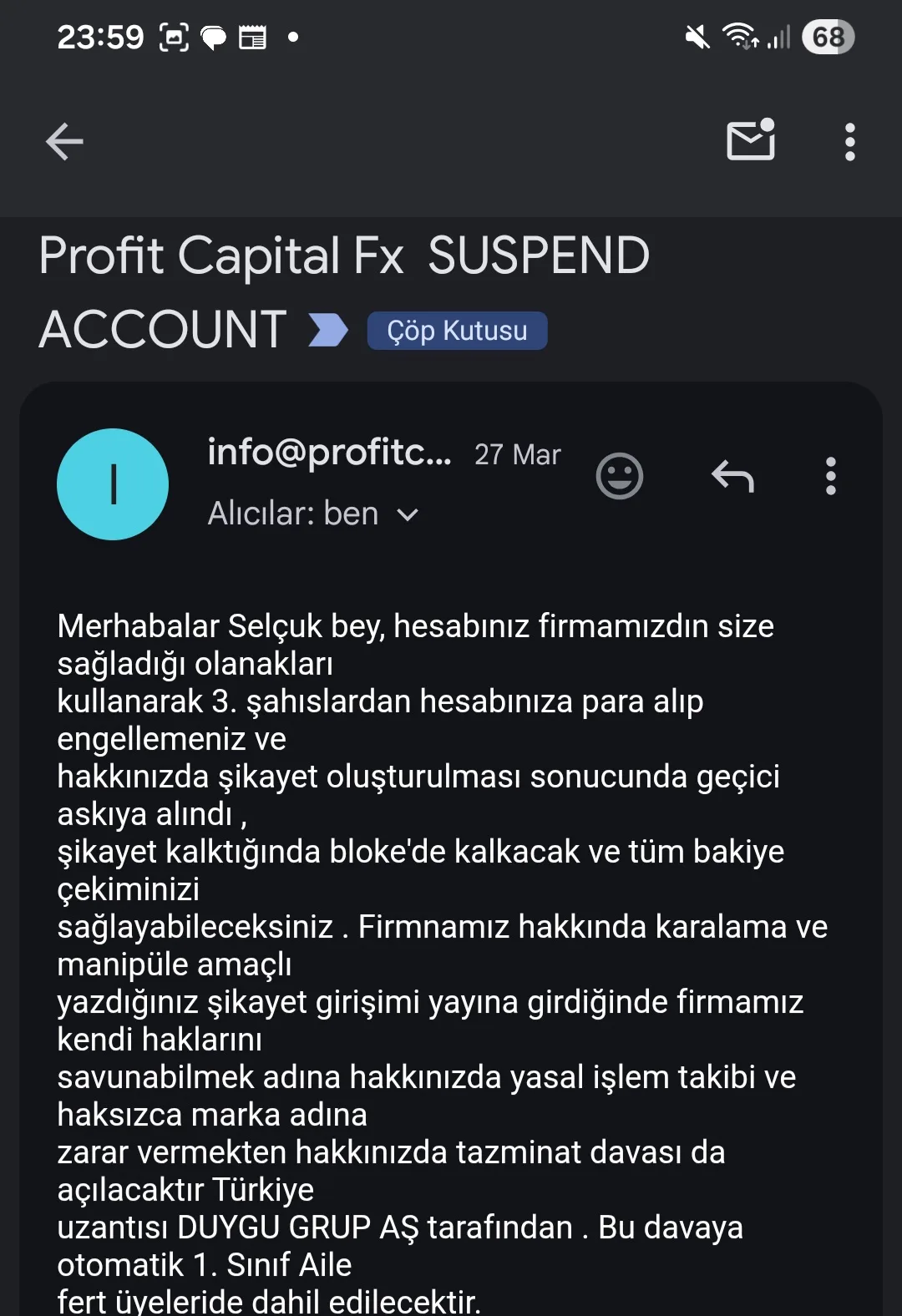The image size is (902, 1316).
Task: Open the emoji reaction picker
Action: coord(620,476)
